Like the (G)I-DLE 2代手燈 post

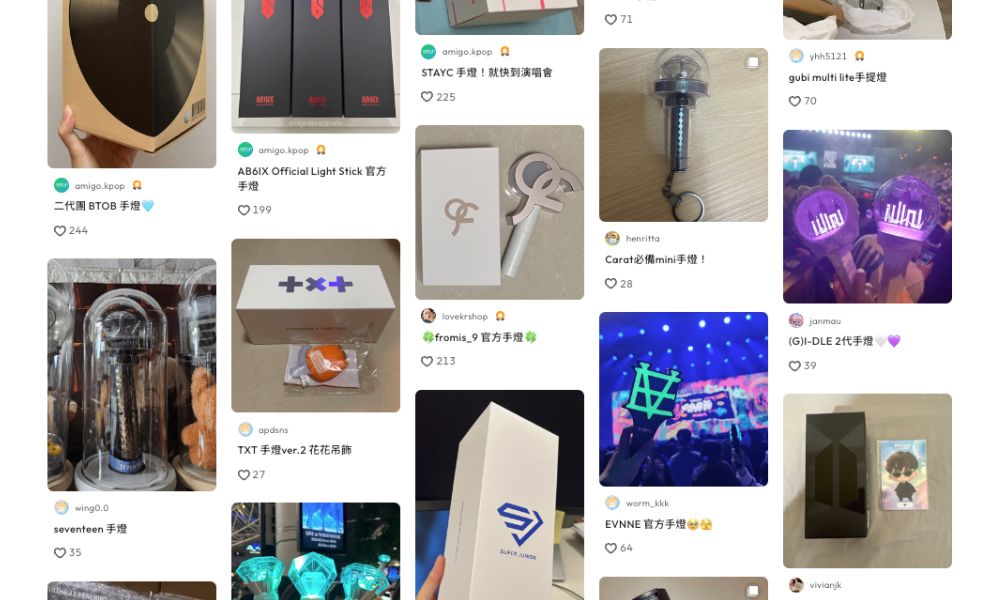795,366
